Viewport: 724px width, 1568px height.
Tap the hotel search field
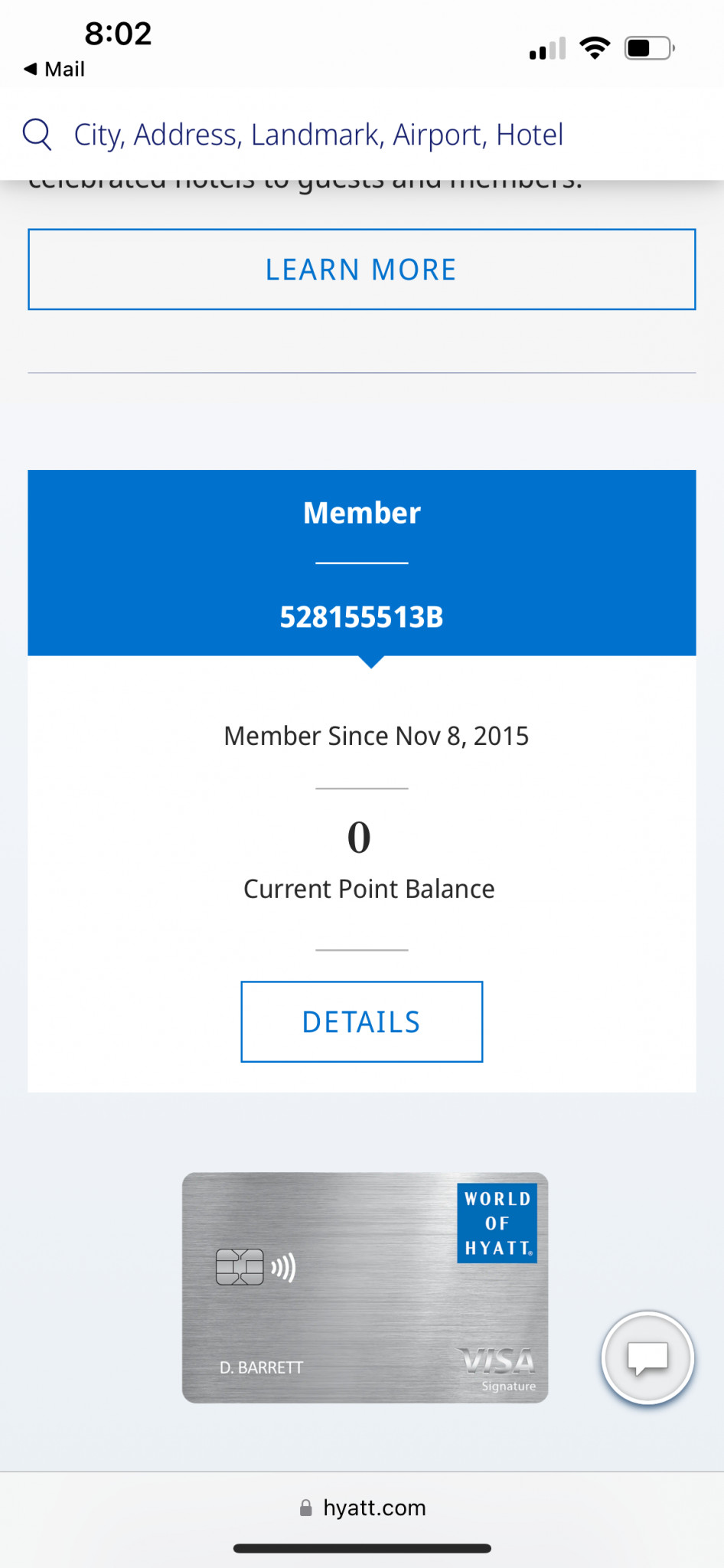tap(318, 135)
